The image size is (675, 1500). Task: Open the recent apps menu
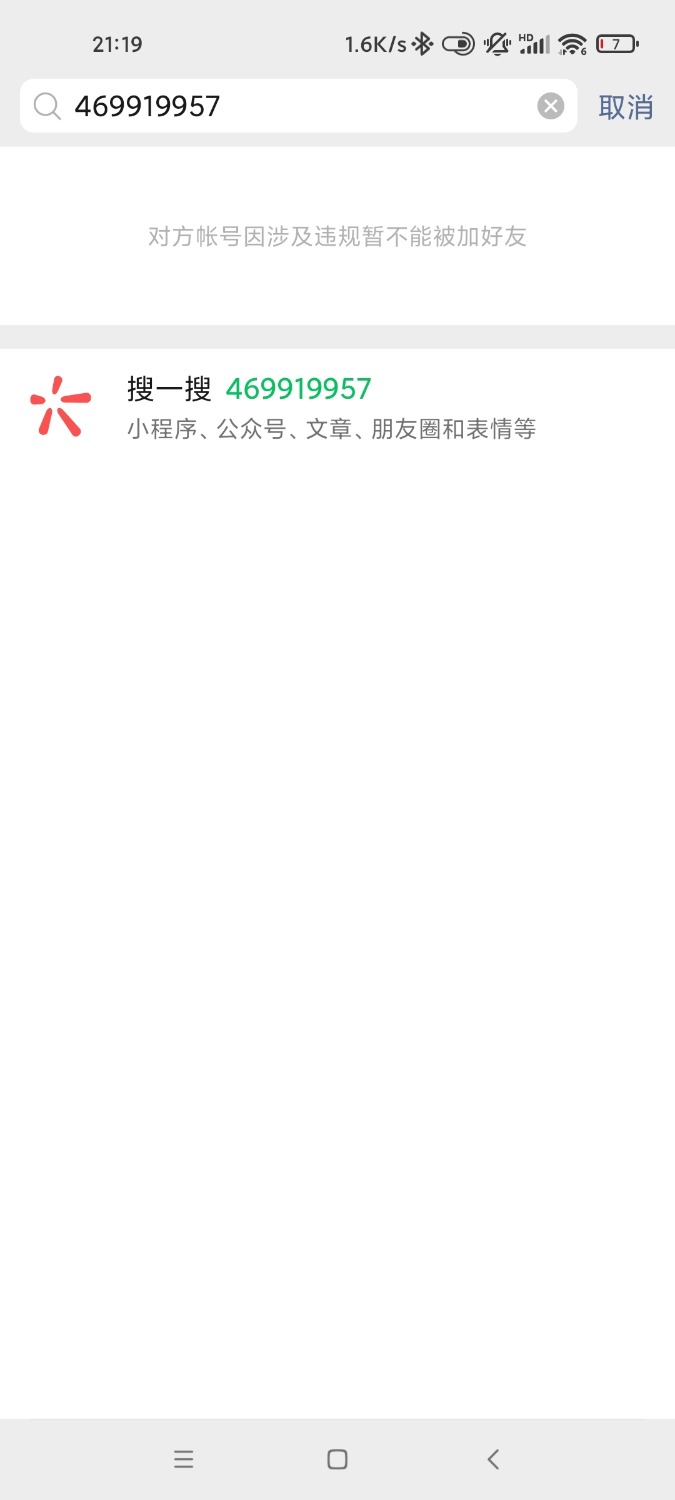pos(183,1459)
